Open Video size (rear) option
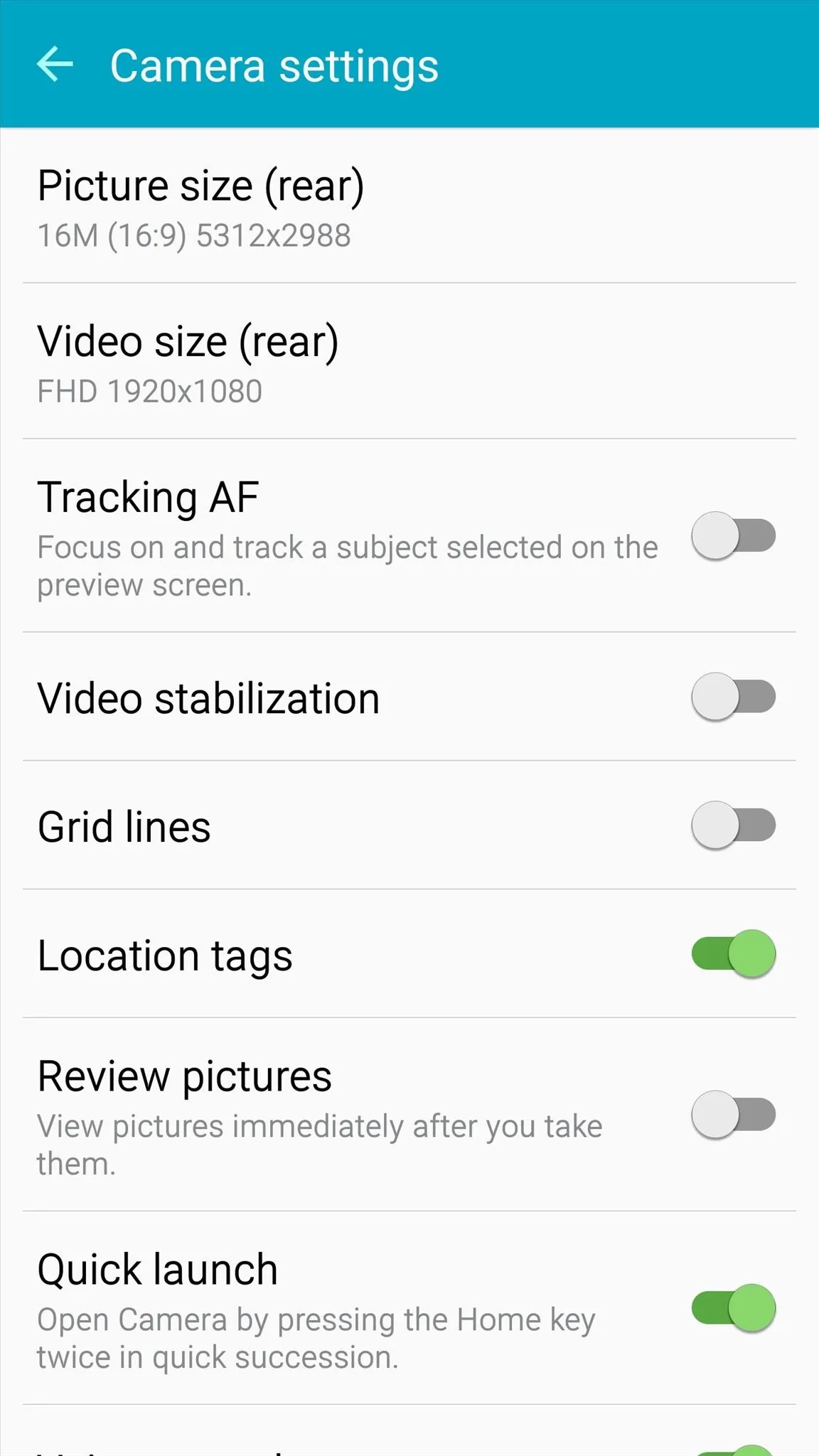 [x=409, y=361]
